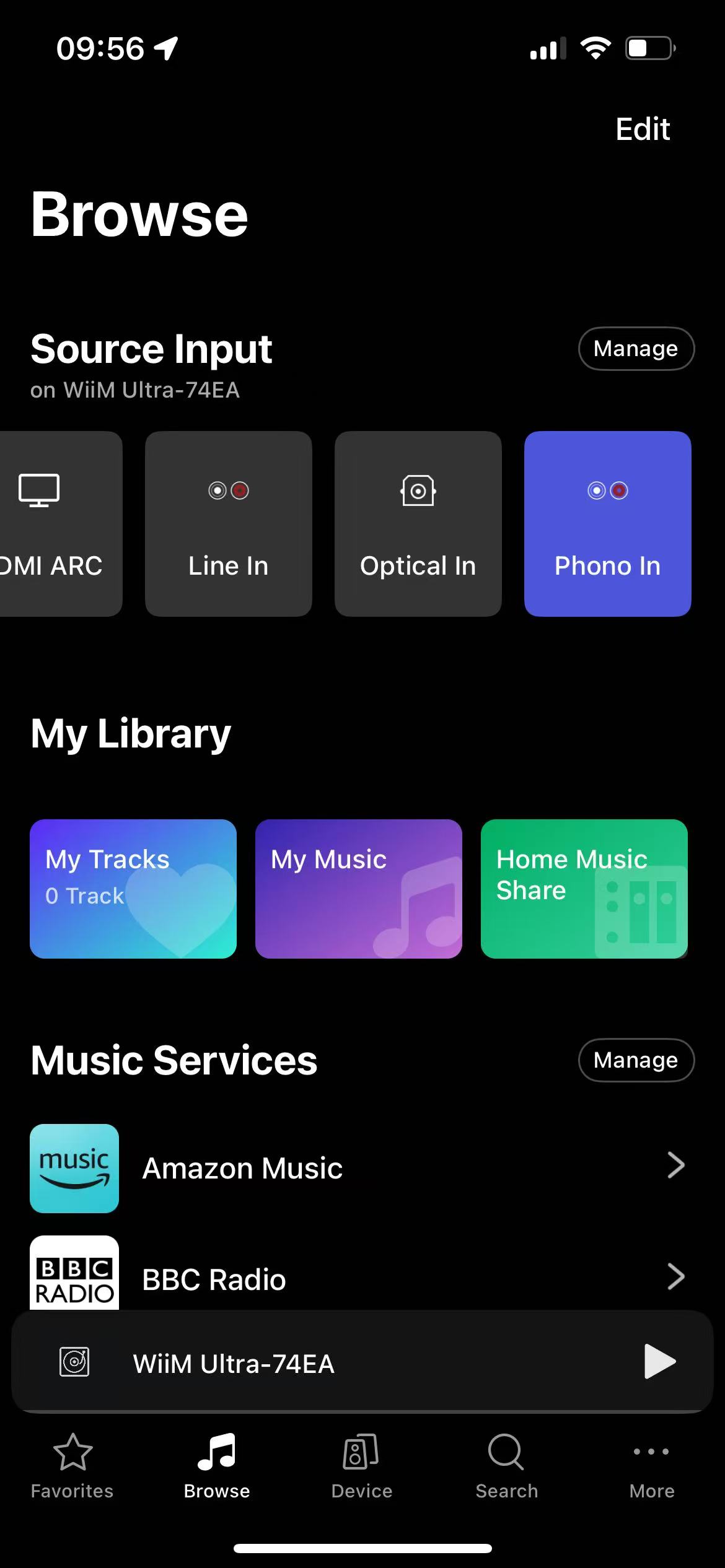Manage the Source Input list
Screen dimensions: 725x1568
636,349
